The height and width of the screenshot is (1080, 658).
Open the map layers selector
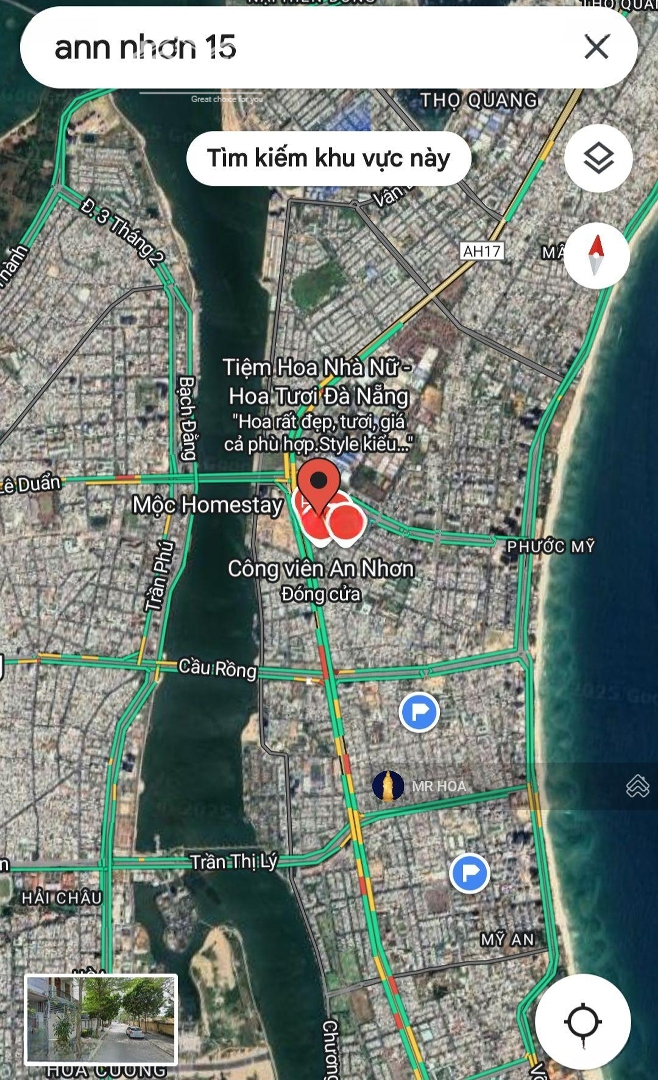597,158
